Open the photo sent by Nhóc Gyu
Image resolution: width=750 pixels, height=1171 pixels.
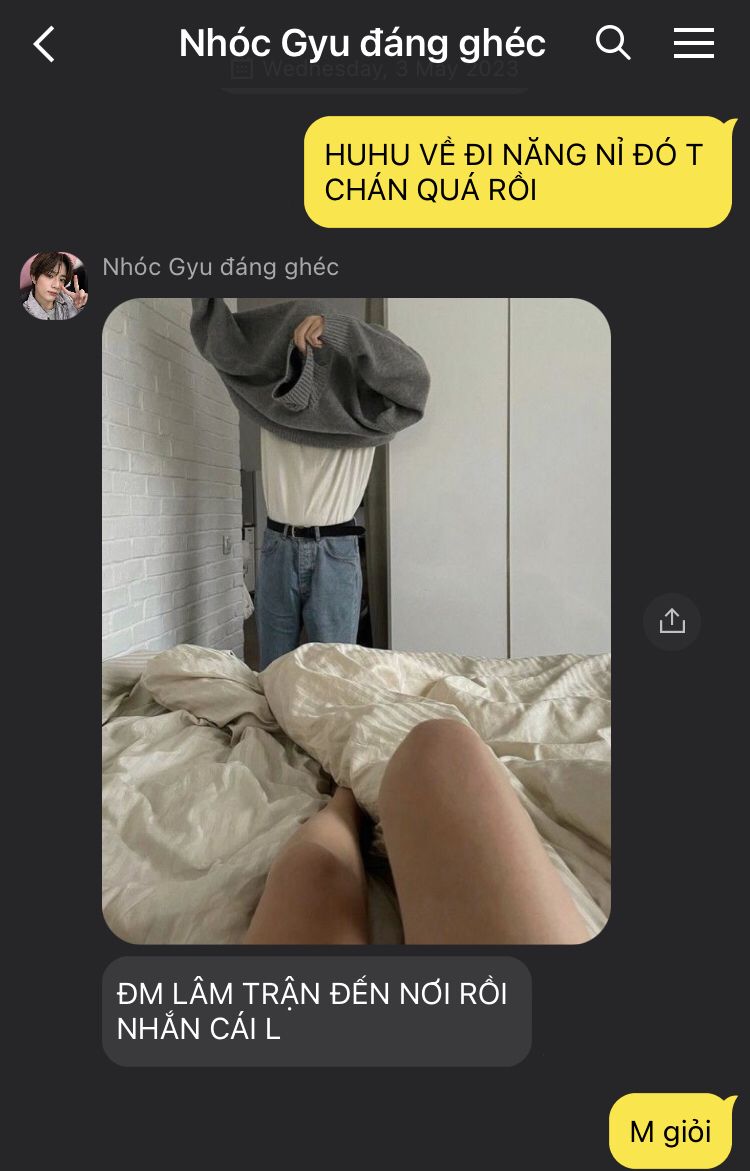356,621
